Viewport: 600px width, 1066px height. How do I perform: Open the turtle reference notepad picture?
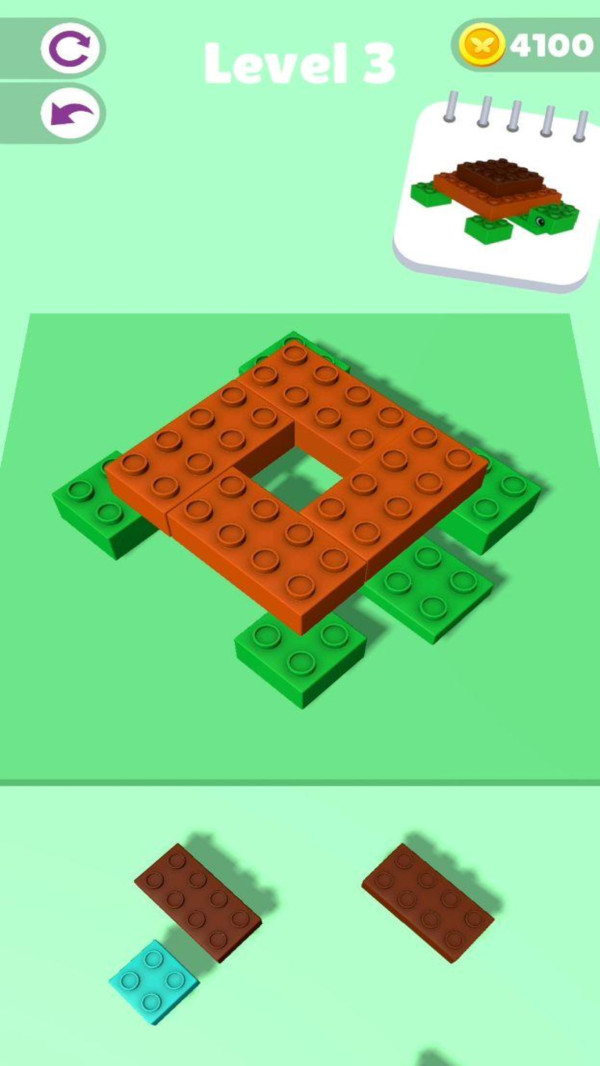494,197
